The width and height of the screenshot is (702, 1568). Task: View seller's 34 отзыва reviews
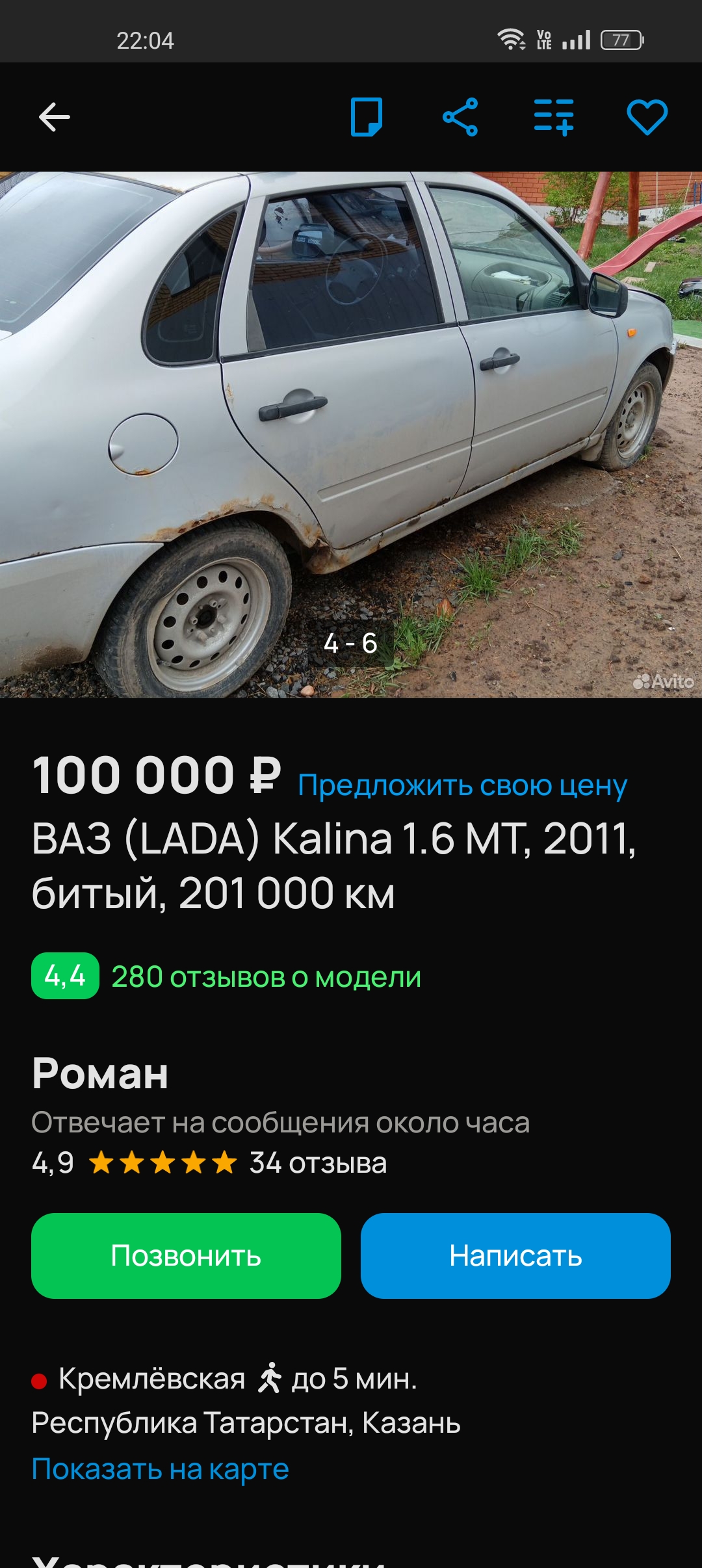[318, 1162]
